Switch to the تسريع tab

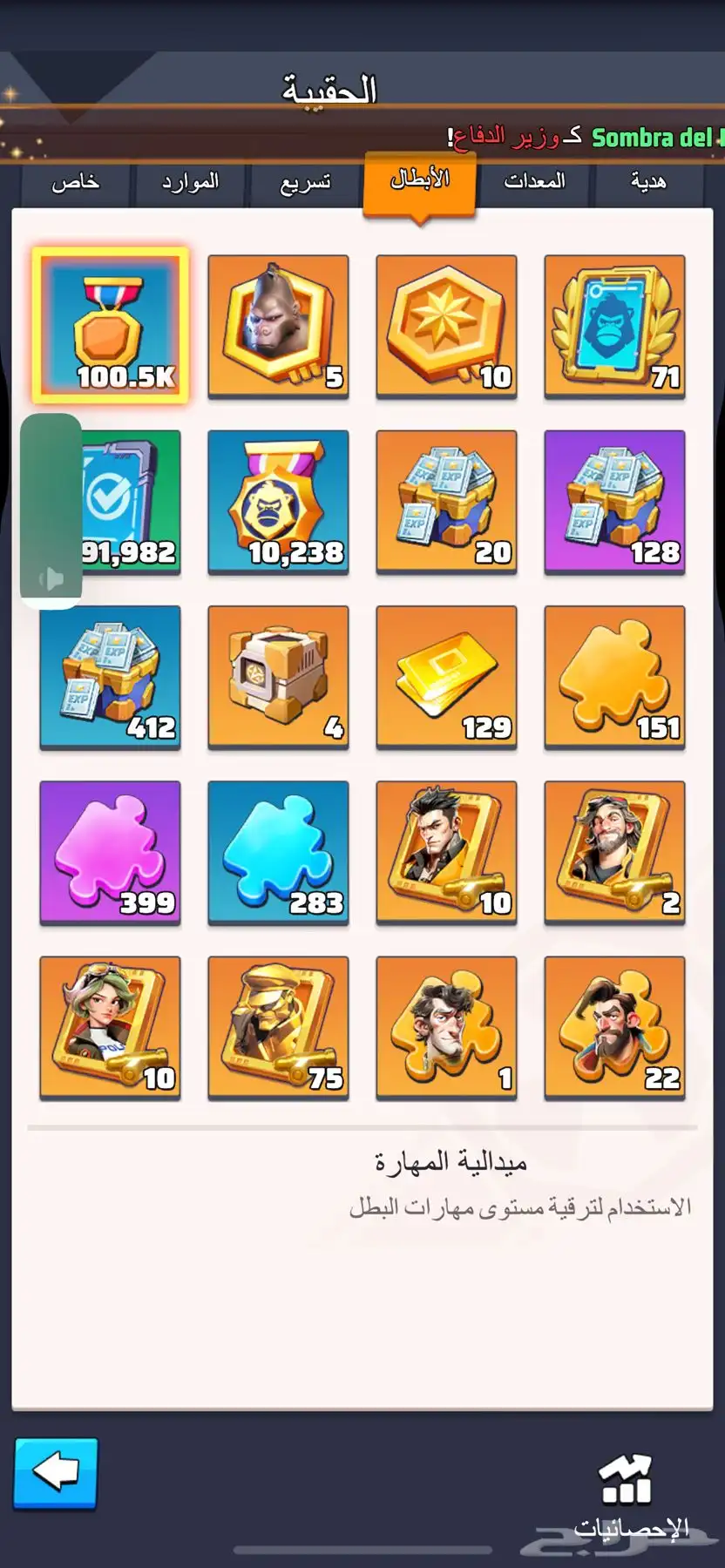click(x=305, y=182)
